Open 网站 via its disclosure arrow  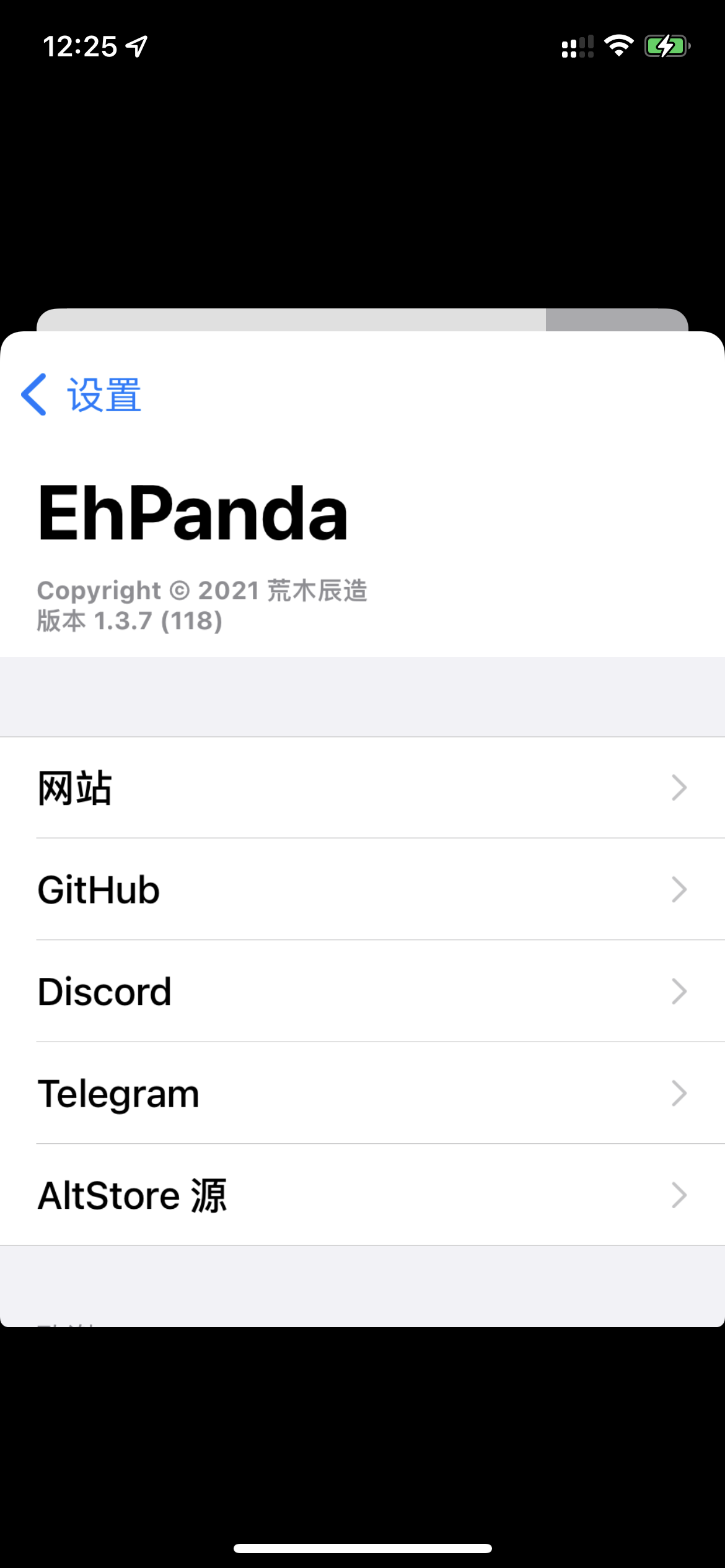pyautogui.click(x=680, y=788)
